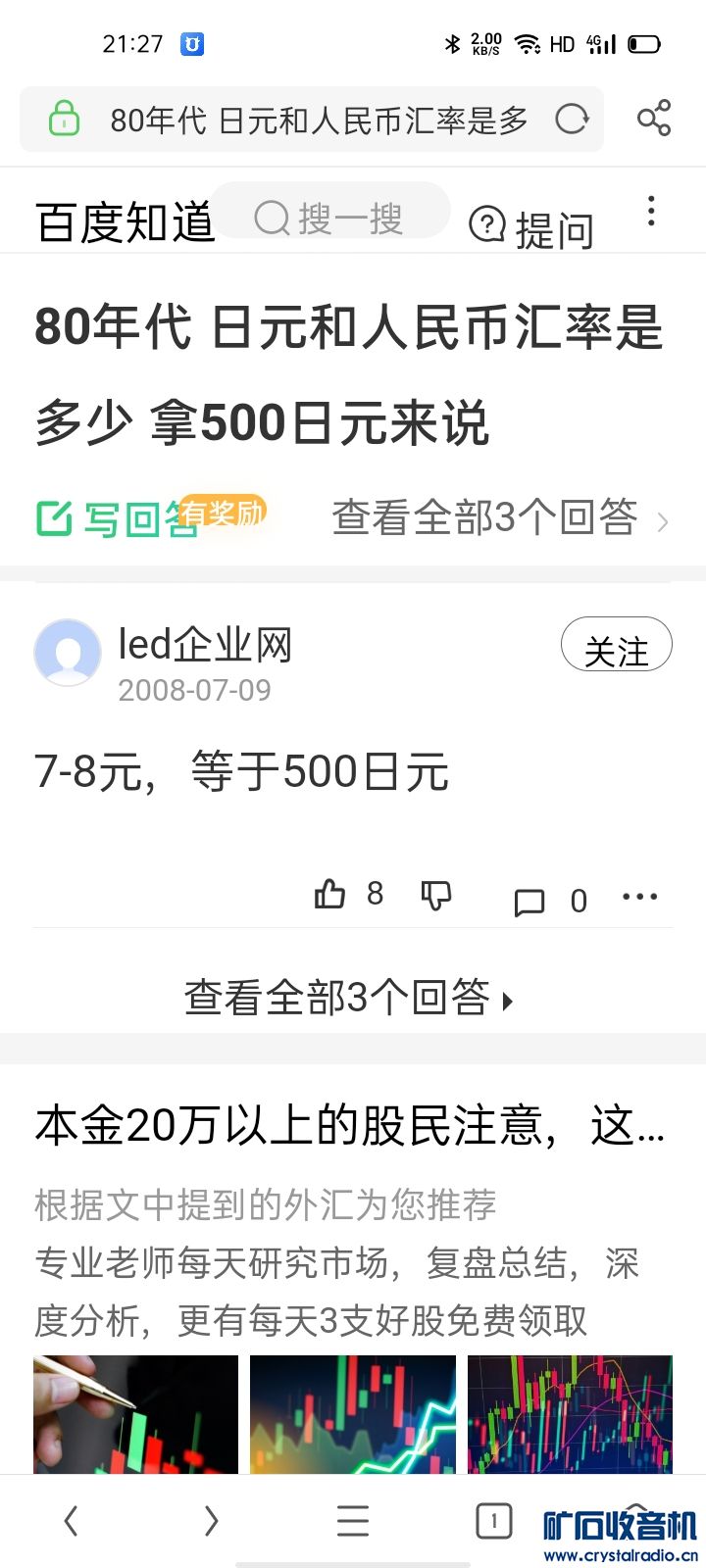This screenshot has width=706, height=1568.
Task: Share this page
Action: click(654, 119)
